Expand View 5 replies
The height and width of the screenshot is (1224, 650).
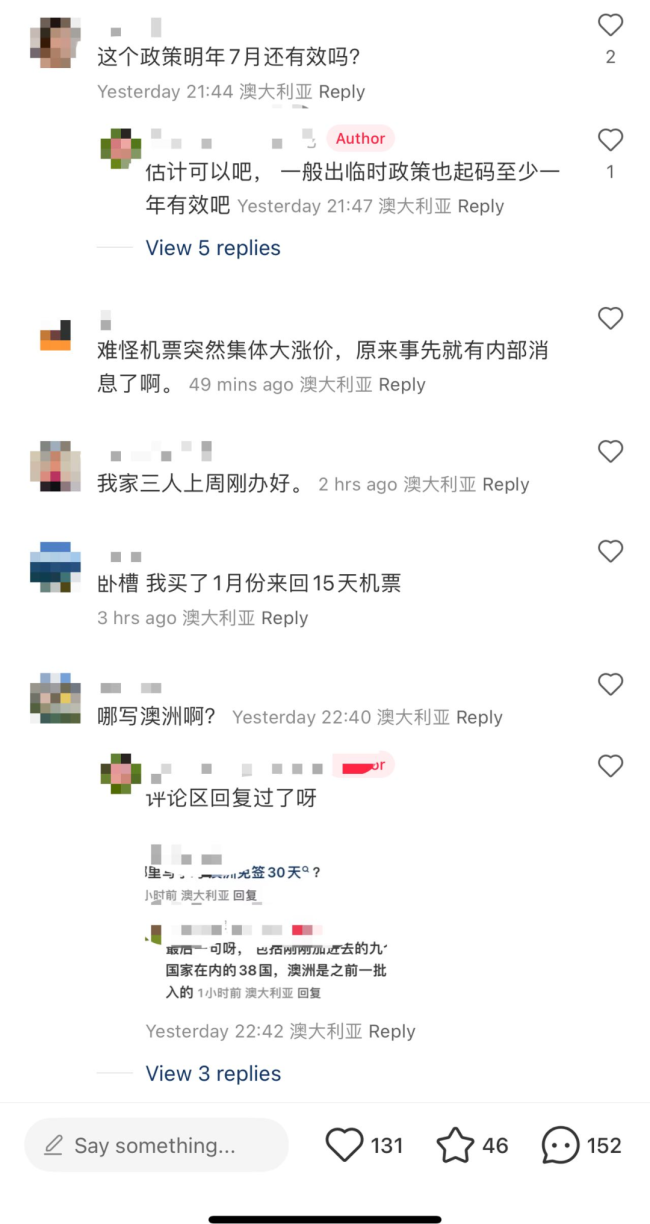(213, 248)
